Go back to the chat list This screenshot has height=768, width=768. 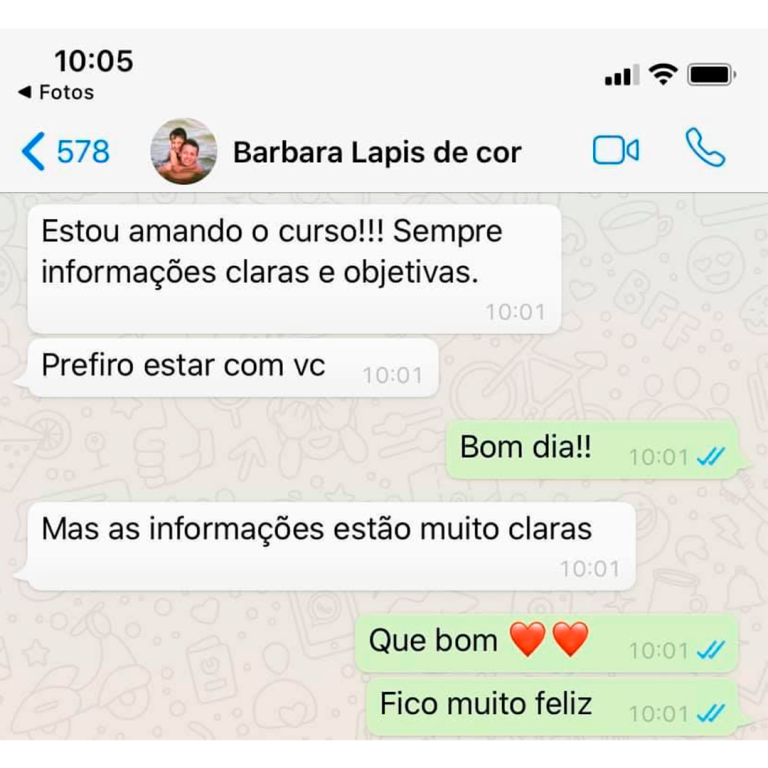(65, 151)
